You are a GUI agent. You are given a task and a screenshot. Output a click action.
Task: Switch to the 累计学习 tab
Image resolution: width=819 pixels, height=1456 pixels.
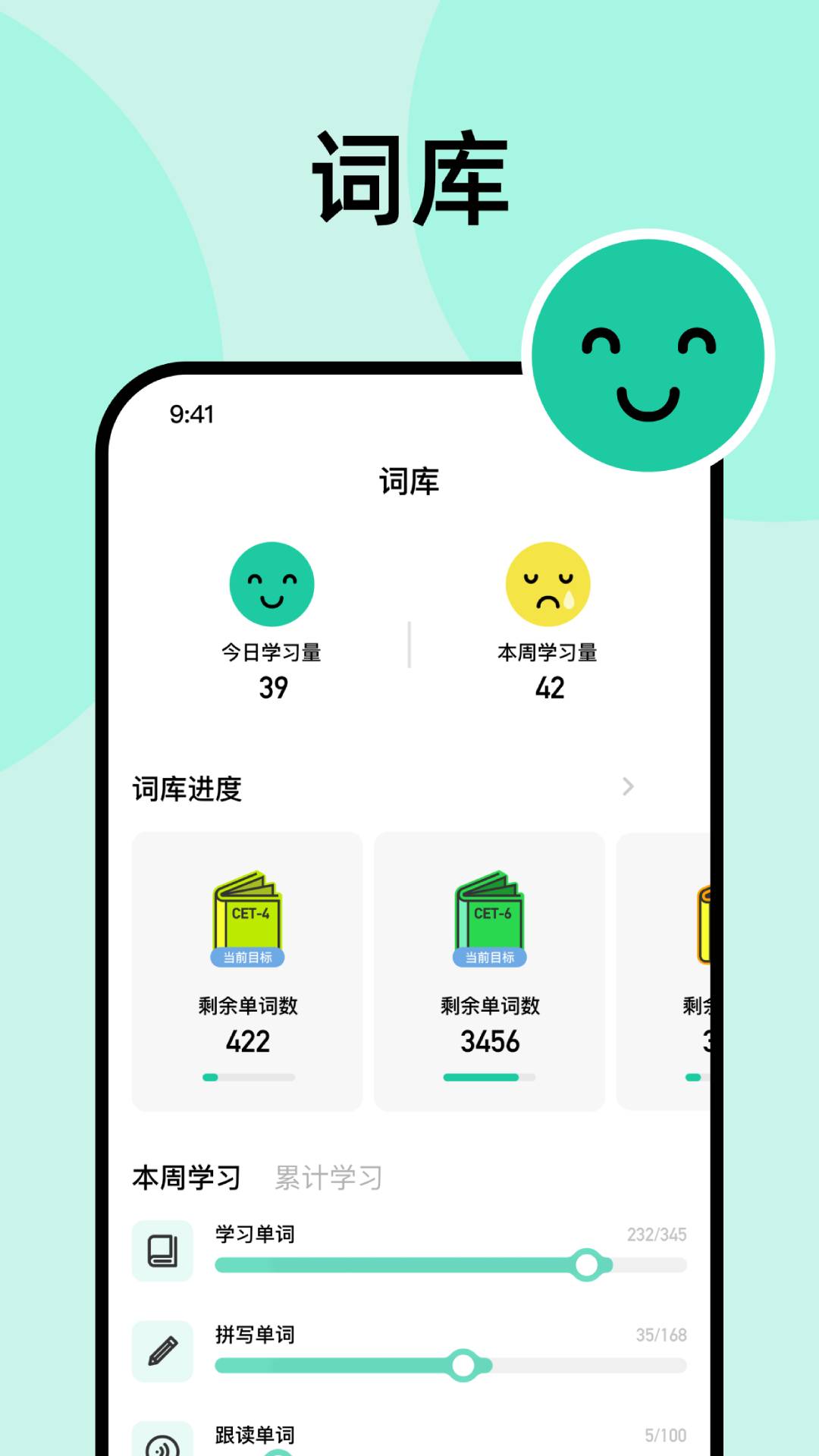coord(326,1178)
